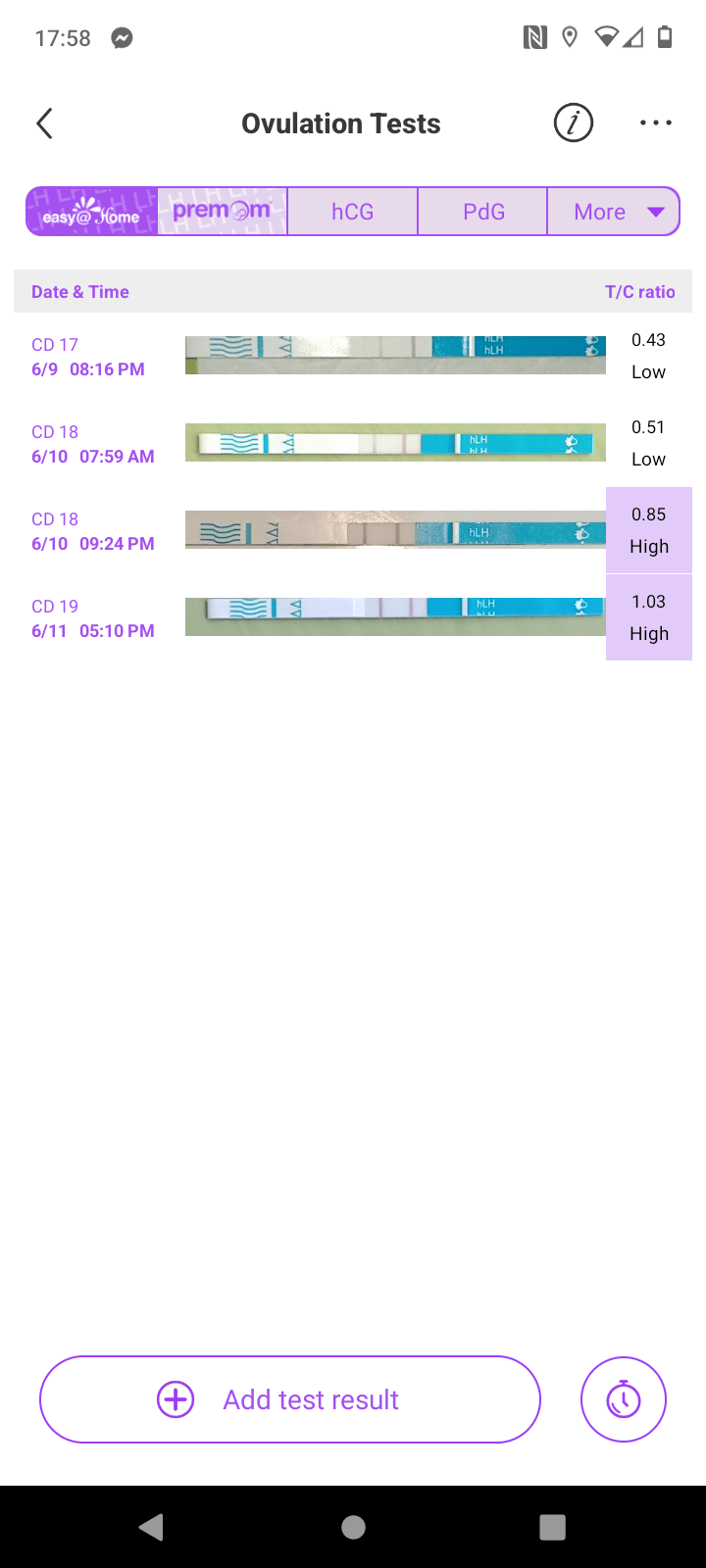Switch to the premom tab
Viewport: 706px width, 1568px height.
223,212
